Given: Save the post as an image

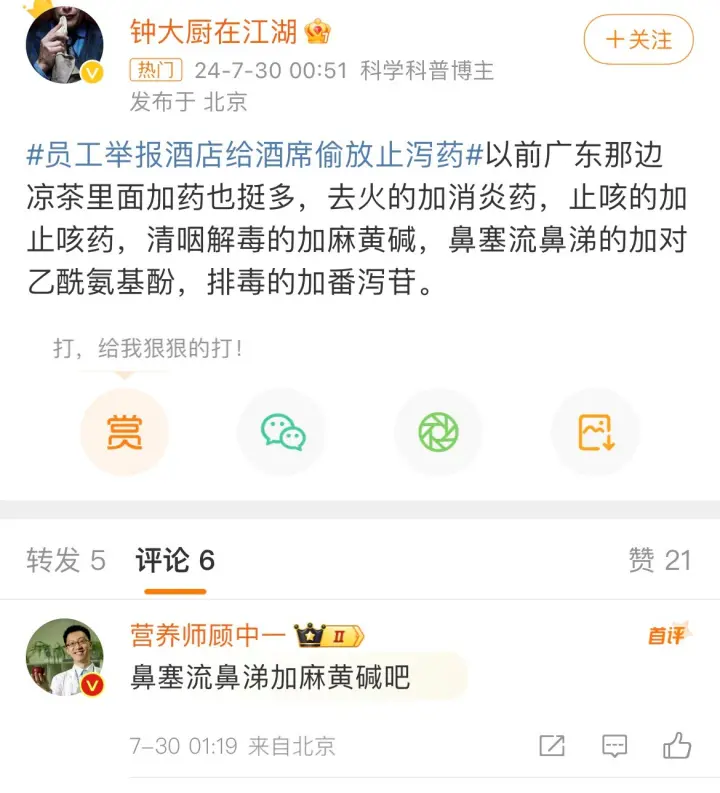Looking at the screenshot, I should coord(596,433).
